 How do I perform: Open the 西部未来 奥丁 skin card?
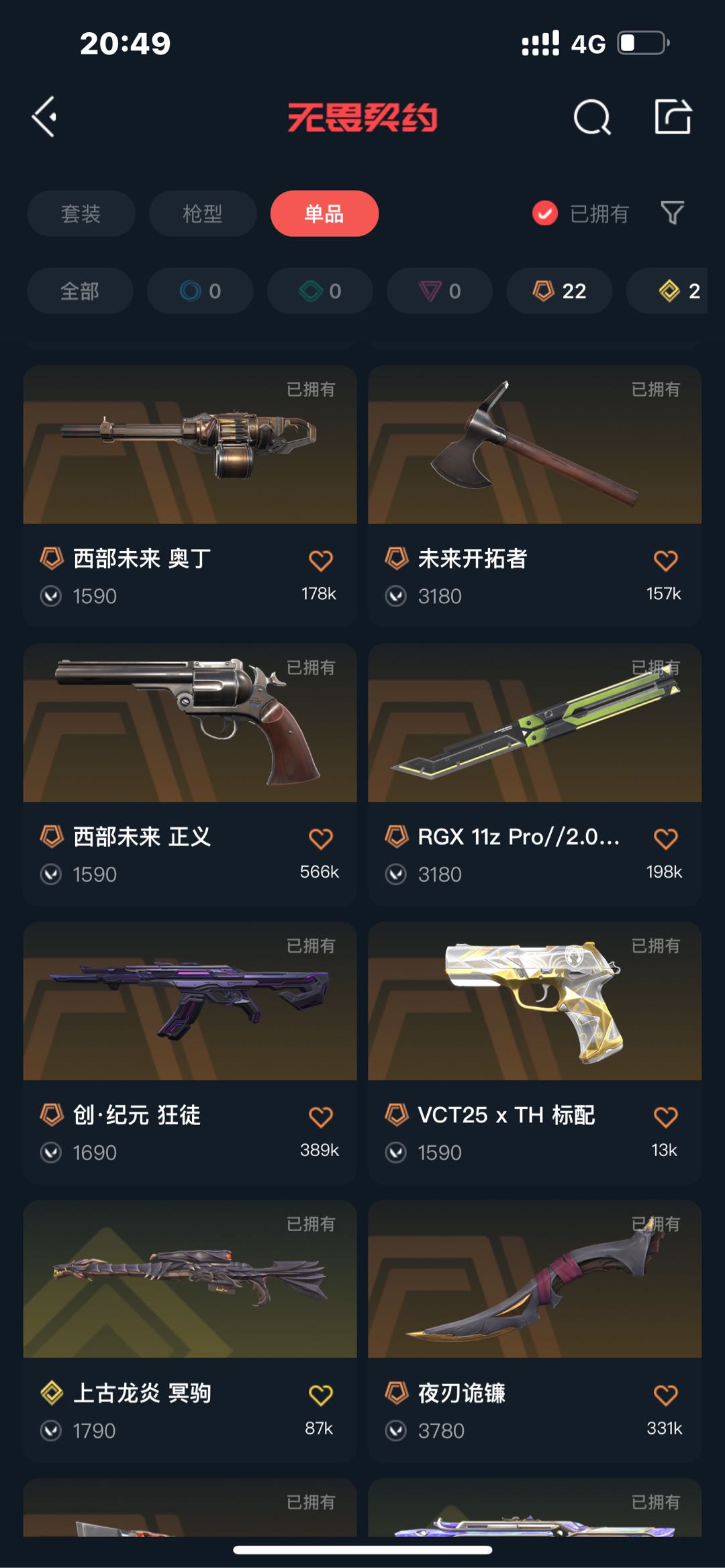[x=190, y=470]
